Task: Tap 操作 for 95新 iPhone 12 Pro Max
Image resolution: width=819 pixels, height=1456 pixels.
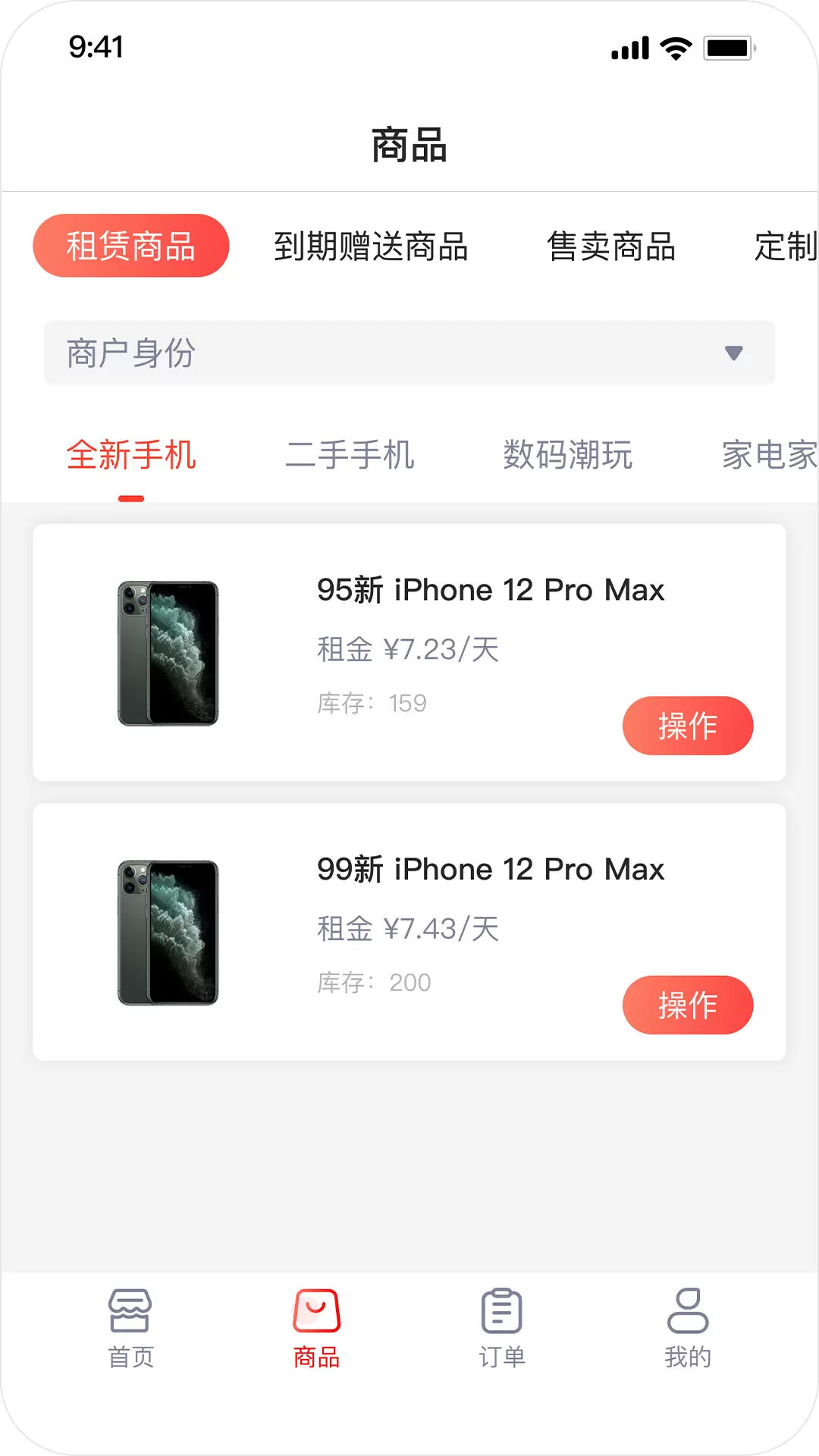Action: tap(688, 726)
